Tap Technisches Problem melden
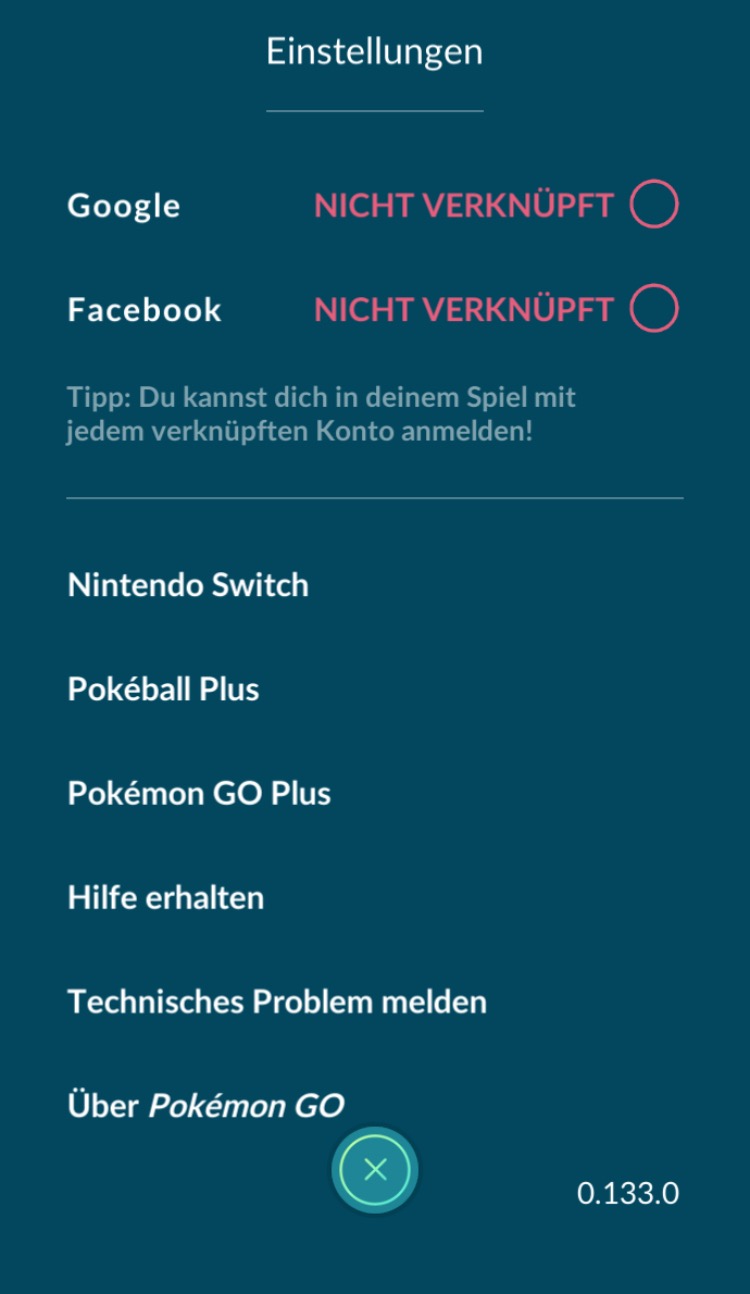 tap(277, 1001)
